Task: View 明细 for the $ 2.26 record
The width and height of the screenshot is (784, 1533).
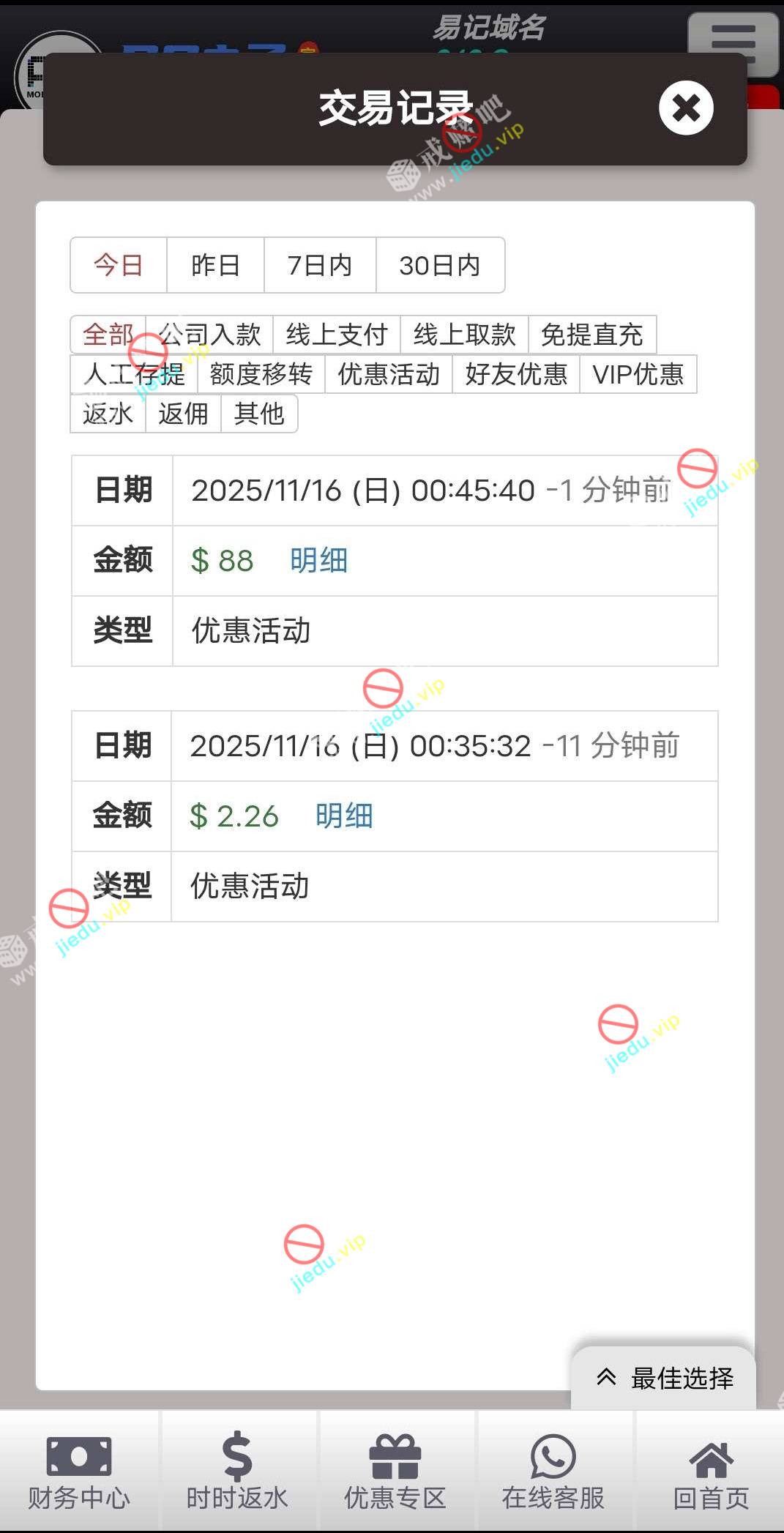Action: click(344, 816)
